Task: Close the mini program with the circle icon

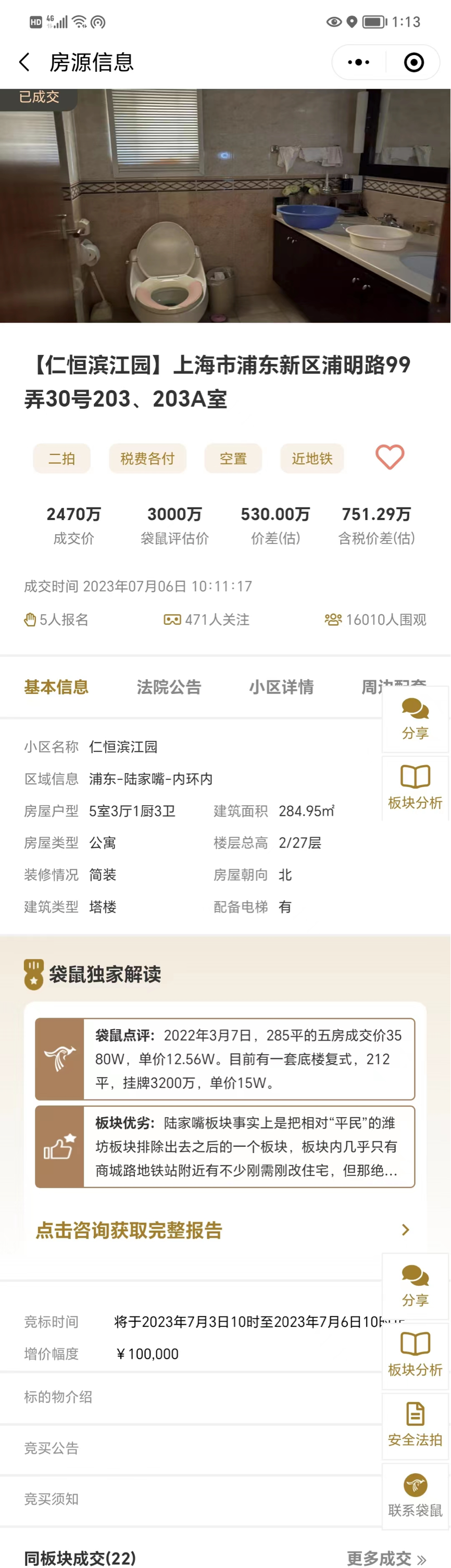Action: tap(414, 62)
